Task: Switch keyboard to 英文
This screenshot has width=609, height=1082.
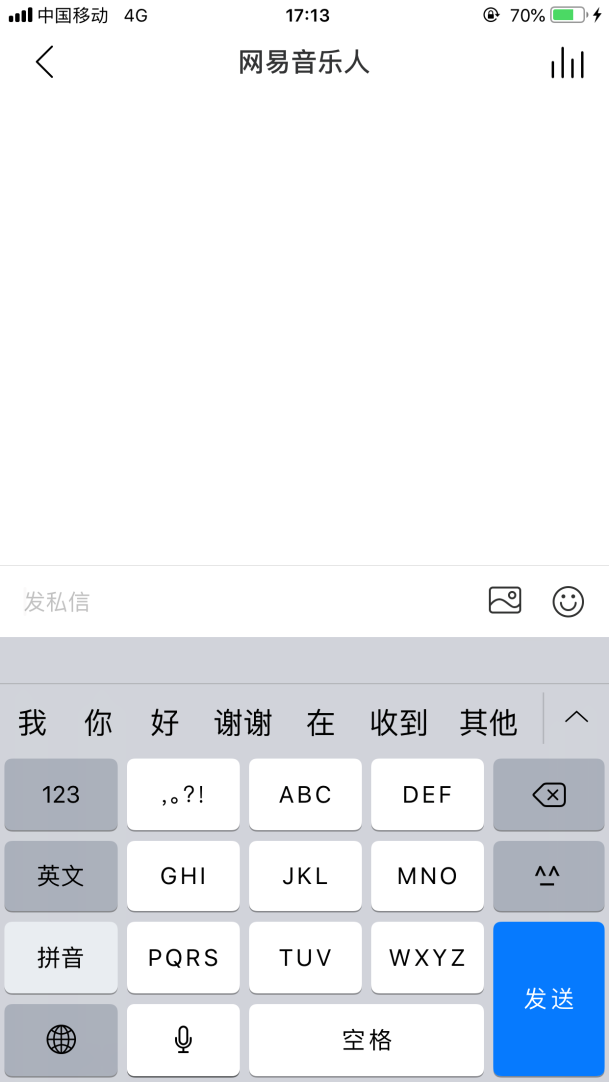Action: point(61,876)
